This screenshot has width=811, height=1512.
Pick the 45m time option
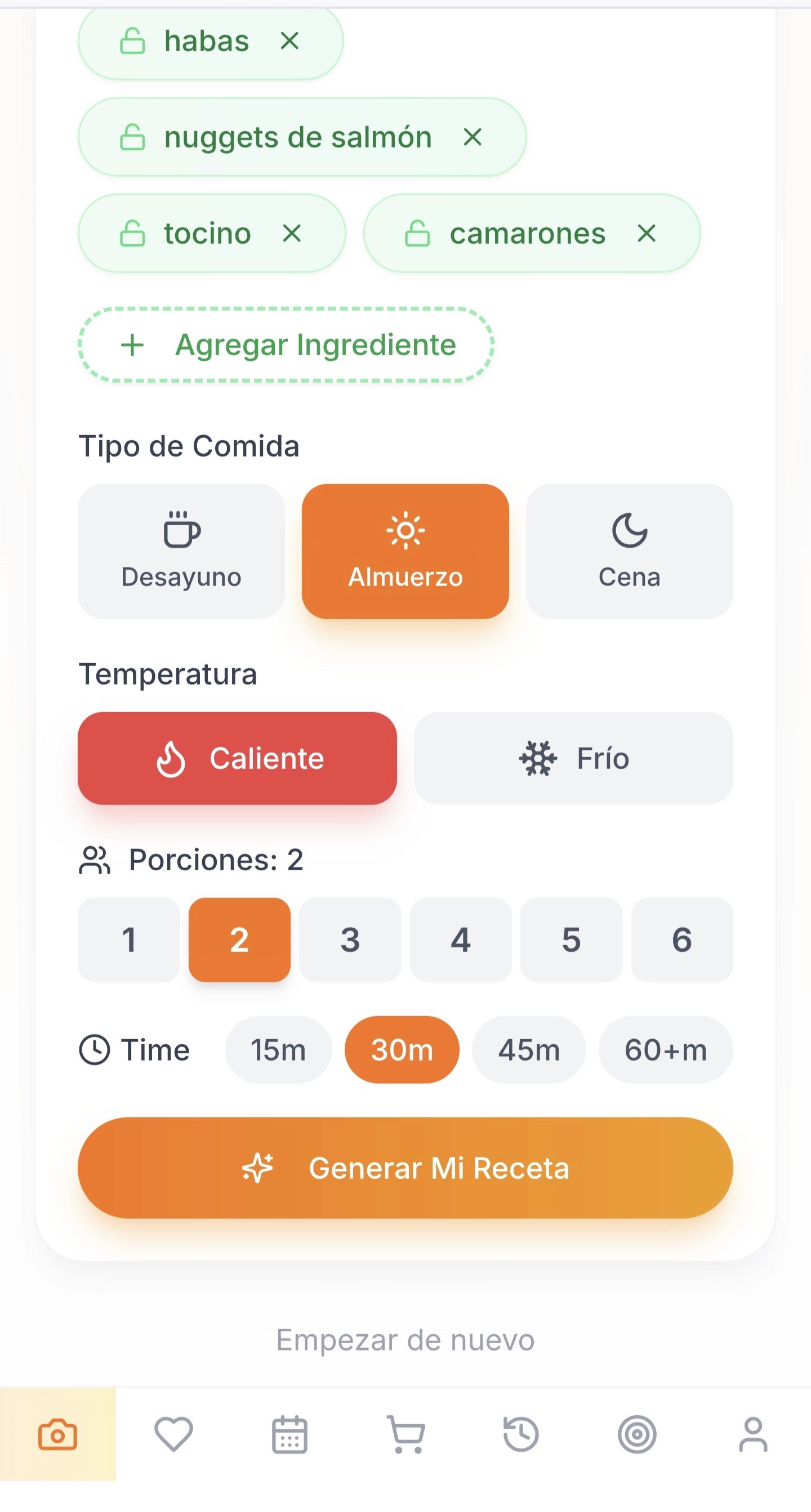point(528,1049)
